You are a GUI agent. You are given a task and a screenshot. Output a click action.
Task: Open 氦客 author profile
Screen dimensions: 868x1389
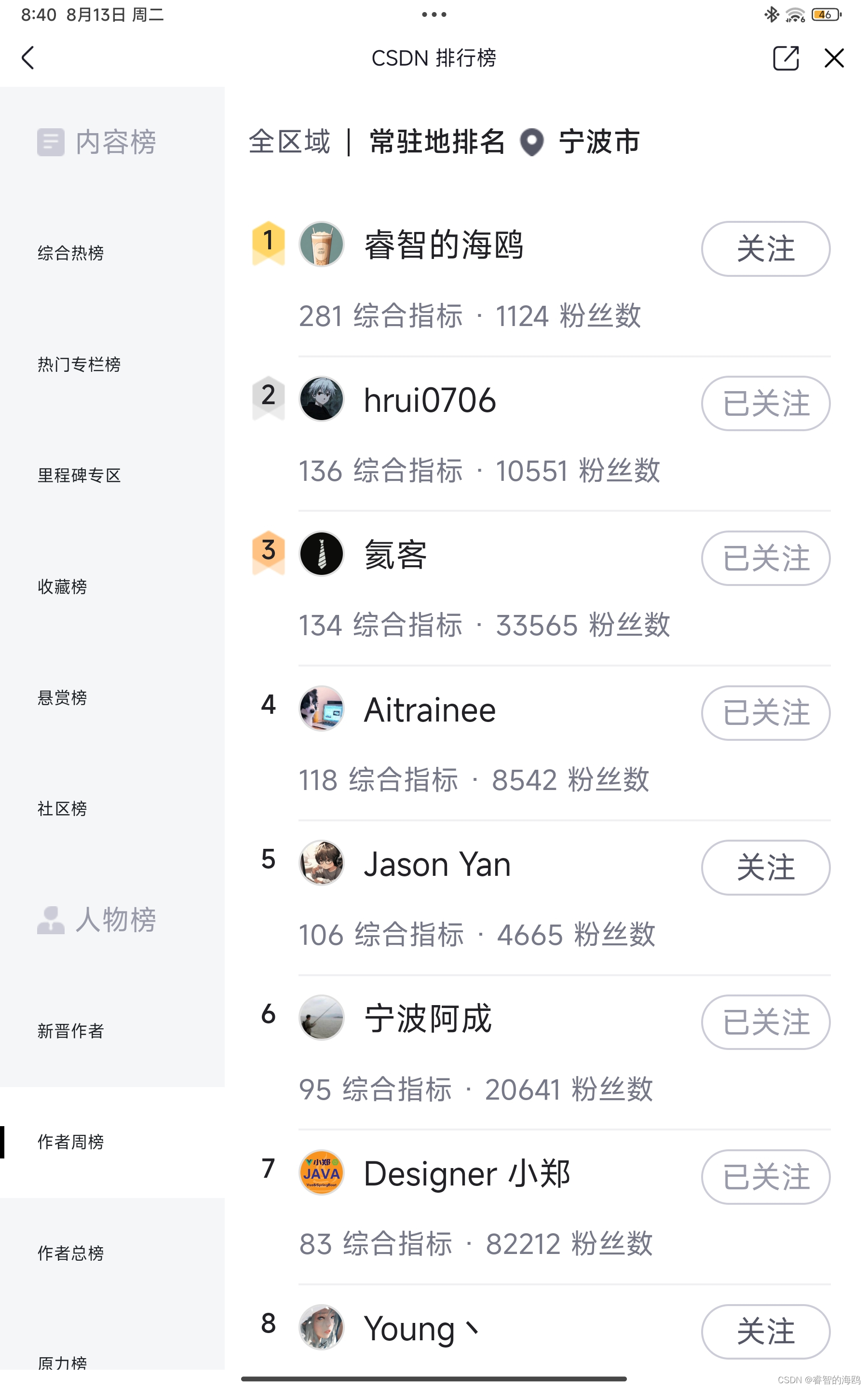click(x=395, y=555)
